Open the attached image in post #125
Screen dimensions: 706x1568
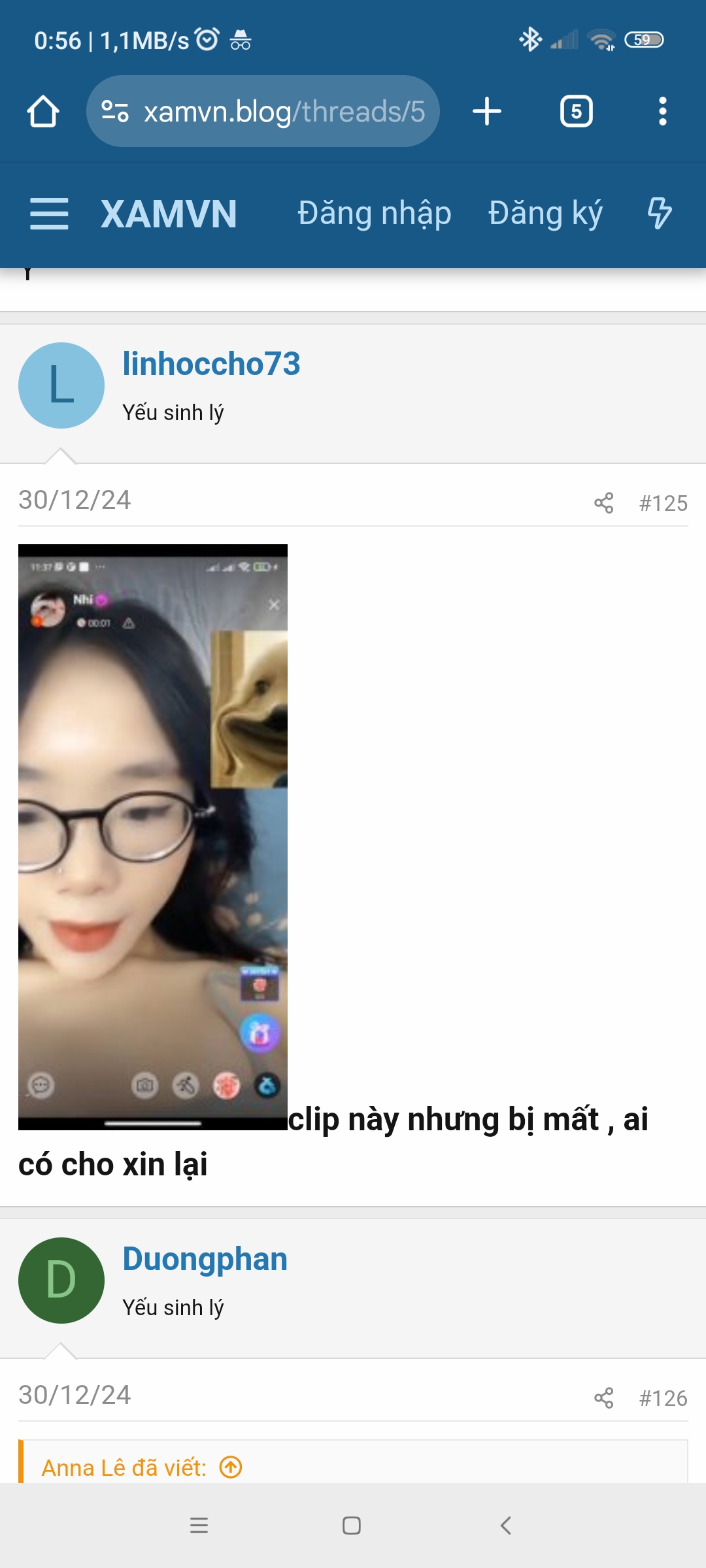[x=153, y=836]
